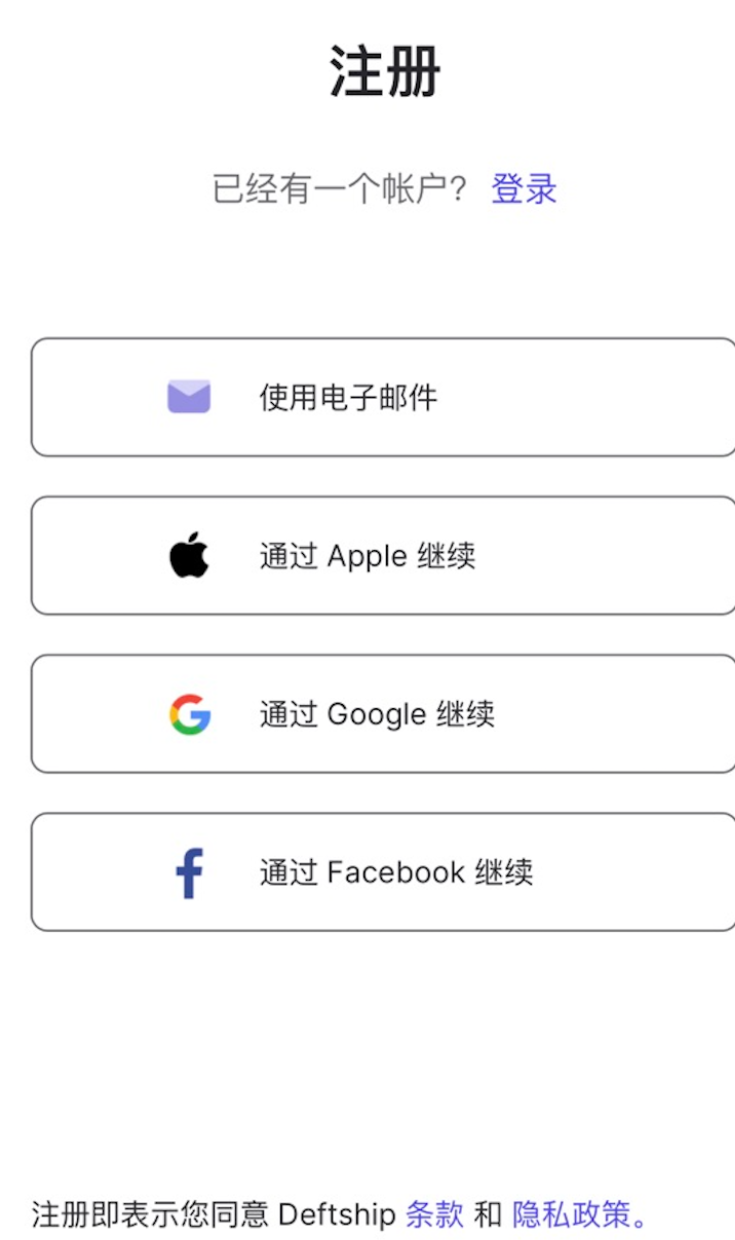The image size is (735, 1240).
Task: Open the Deftship 条款 link
Action: pyautogui.click(x=434, y=1214)
